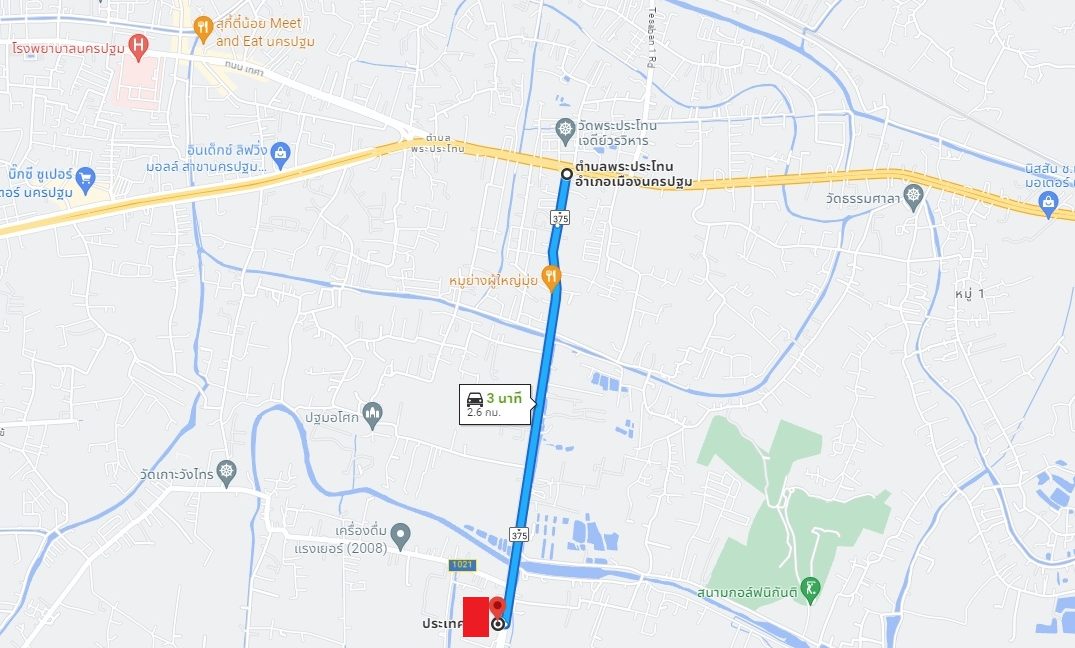Viewport: 1075px width, 648px height.
Task: Open the นิสสัน dealership shopping pin
Action: pos(1049,205)
